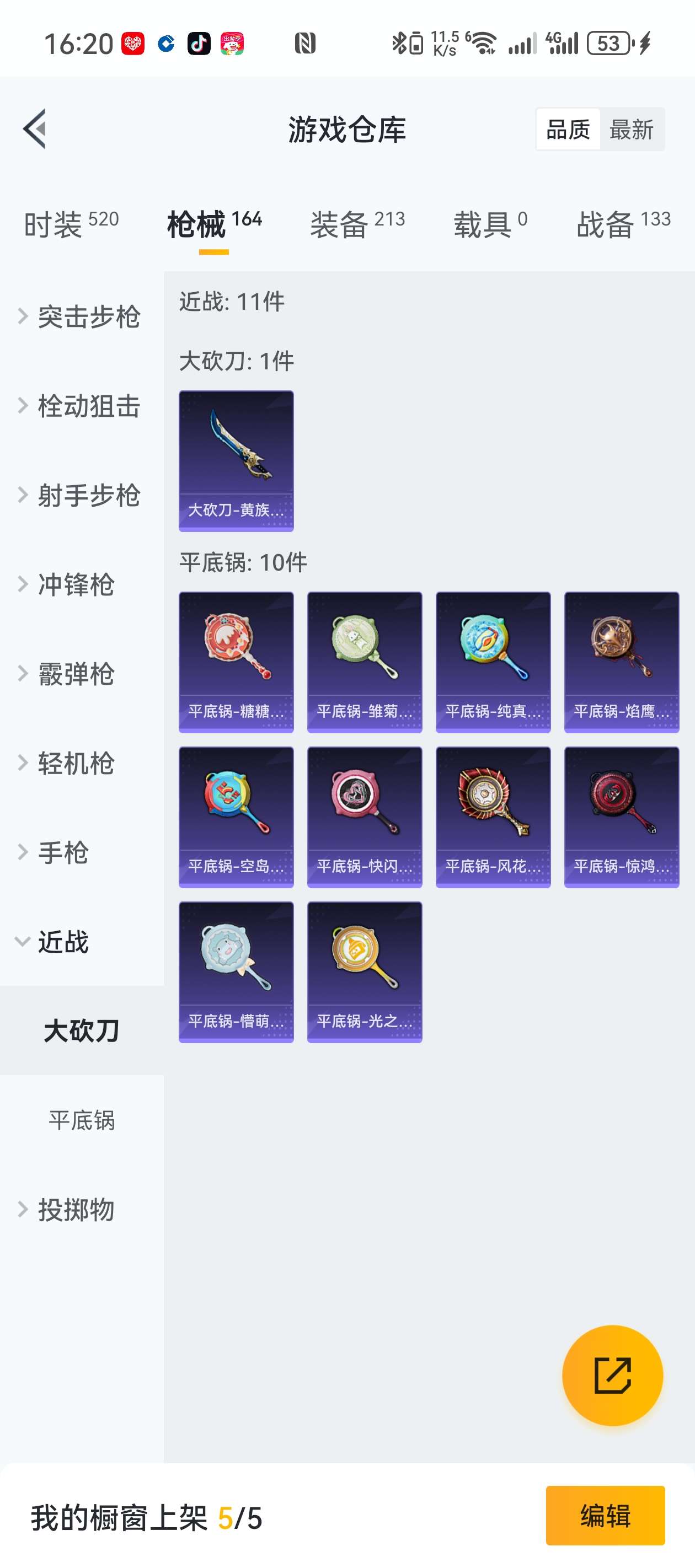Collapse the 近战 category

pos(63,942)
